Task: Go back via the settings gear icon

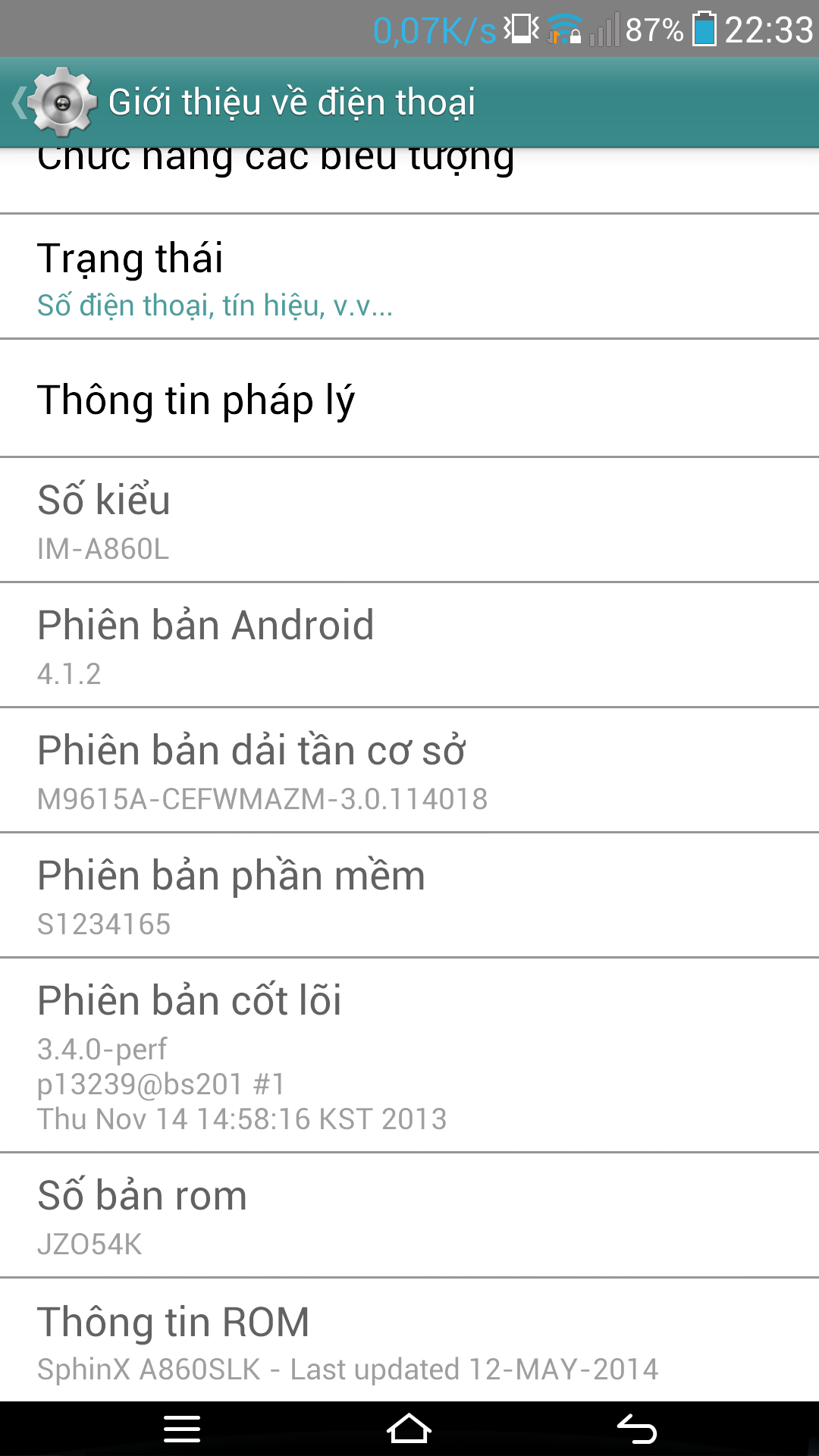Action: point(61,102)
